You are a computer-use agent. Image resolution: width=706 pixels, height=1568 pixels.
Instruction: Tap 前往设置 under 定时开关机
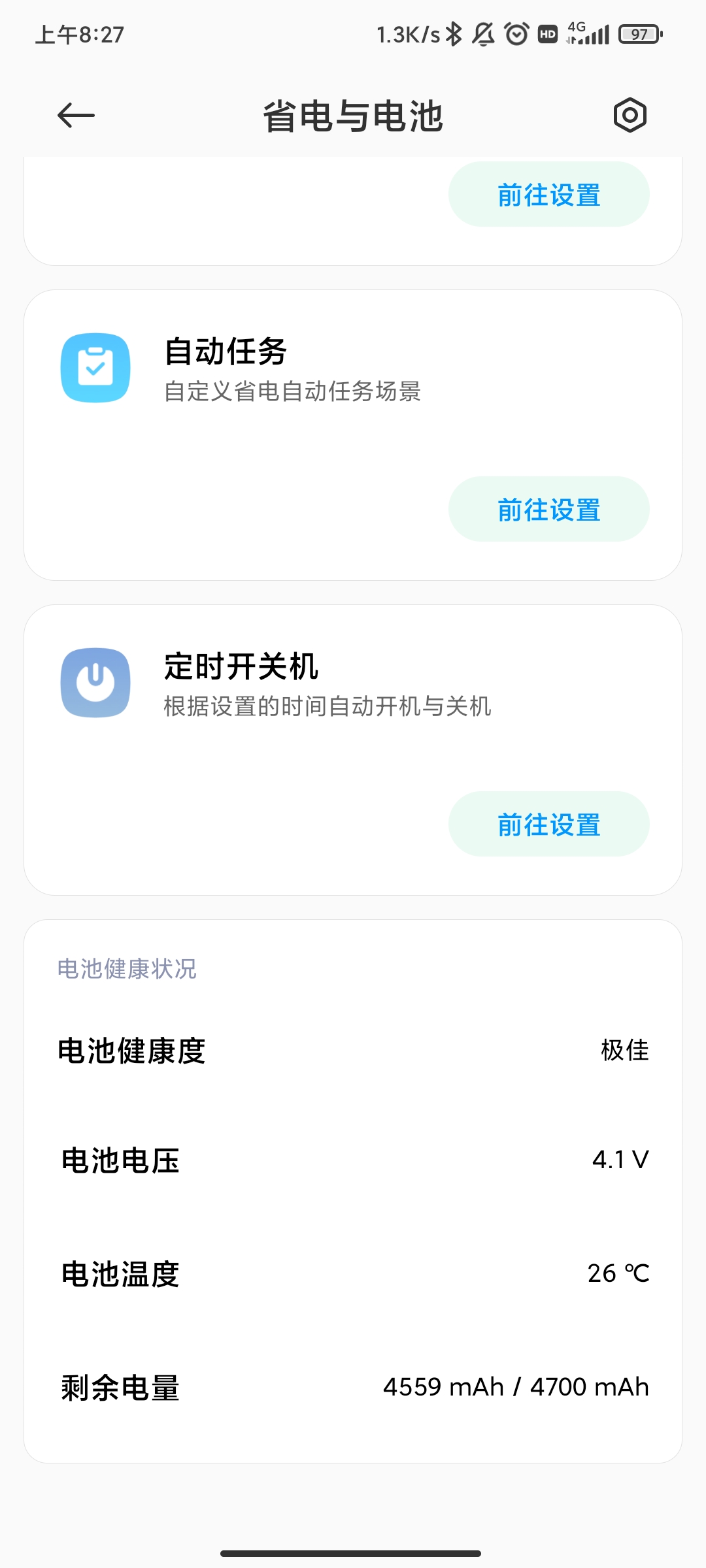(x=548, y=825)
